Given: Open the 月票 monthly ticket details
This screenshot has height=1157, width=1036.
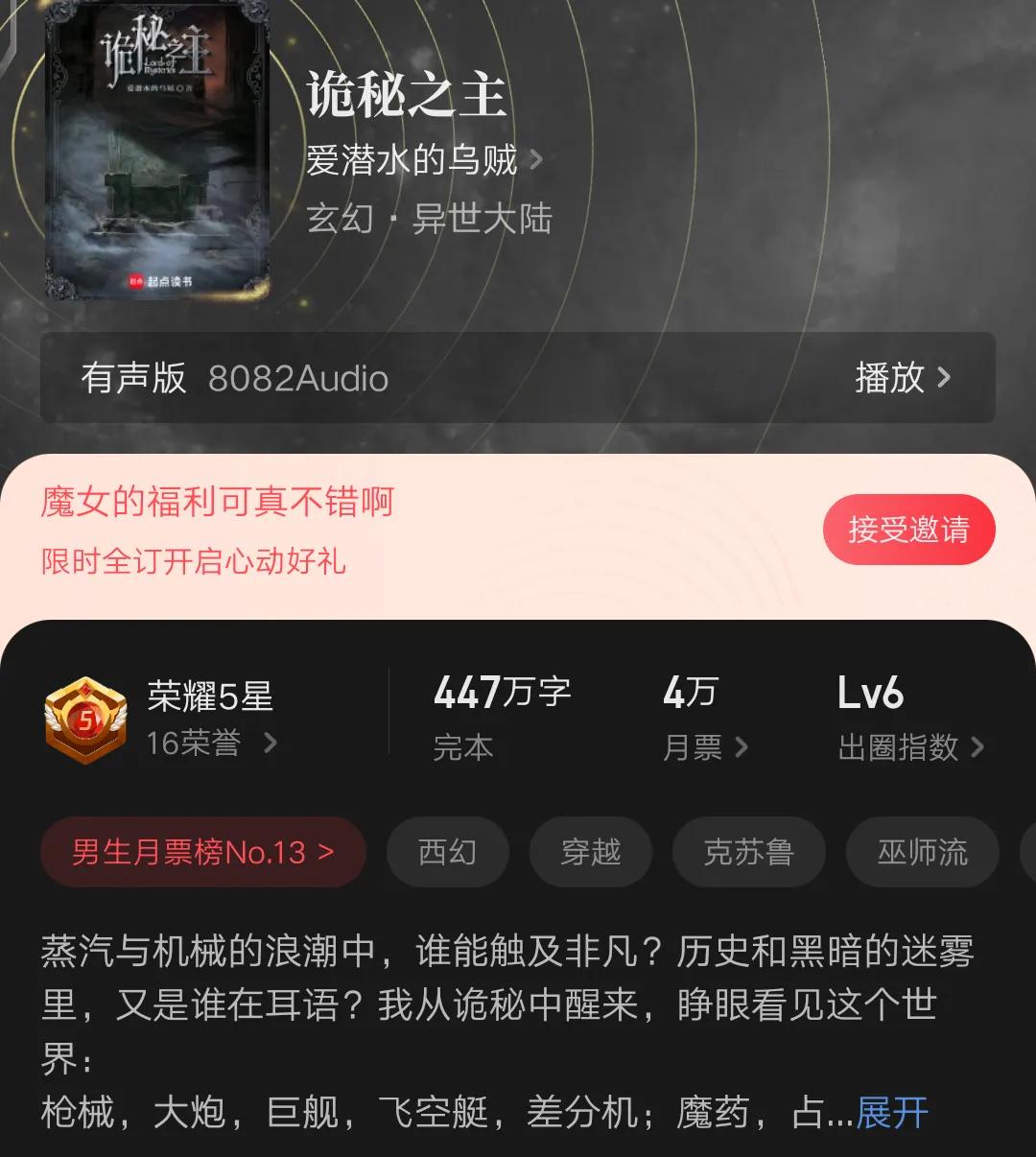Looking at the screenshot, I should pyautogui.click(x=704, y=746).
